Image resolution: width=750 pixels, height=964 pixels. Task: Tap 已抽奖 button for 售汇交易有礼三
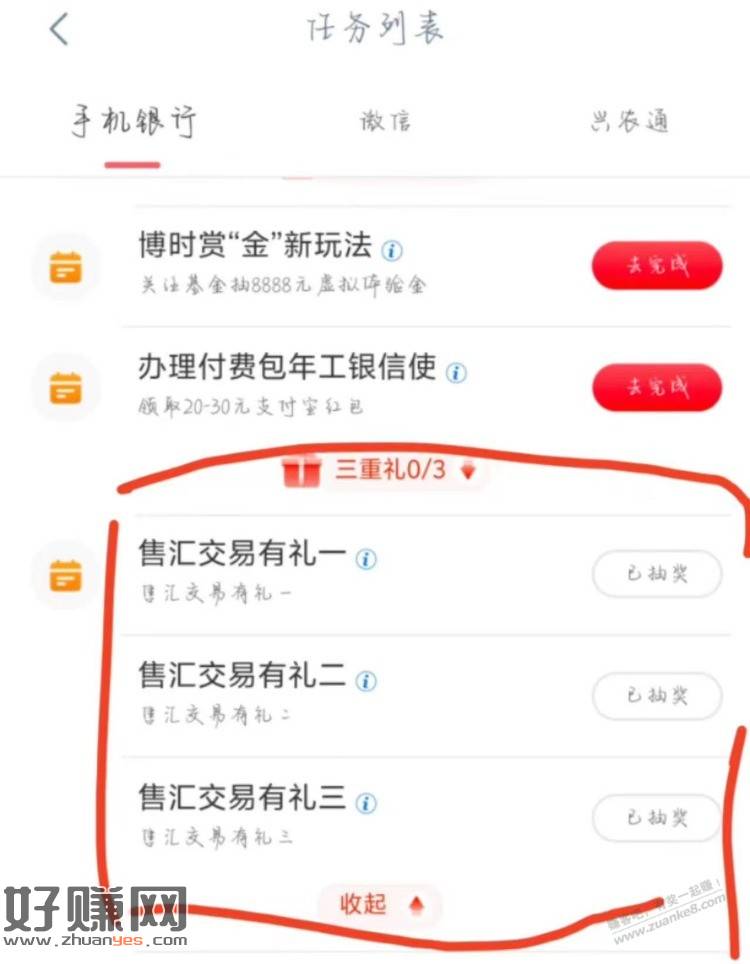[x=656, y=818]
